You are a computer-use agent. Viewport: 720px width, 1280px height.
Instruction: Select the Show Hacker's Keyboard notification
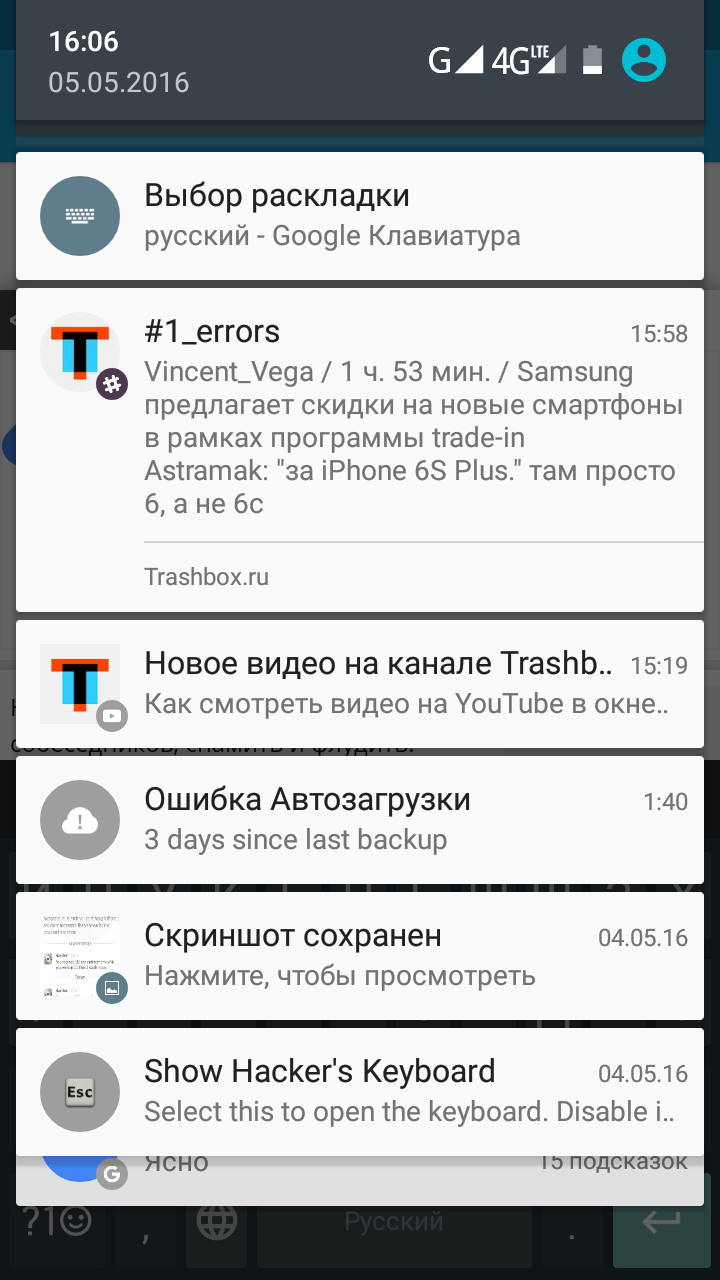(360, 1092)
